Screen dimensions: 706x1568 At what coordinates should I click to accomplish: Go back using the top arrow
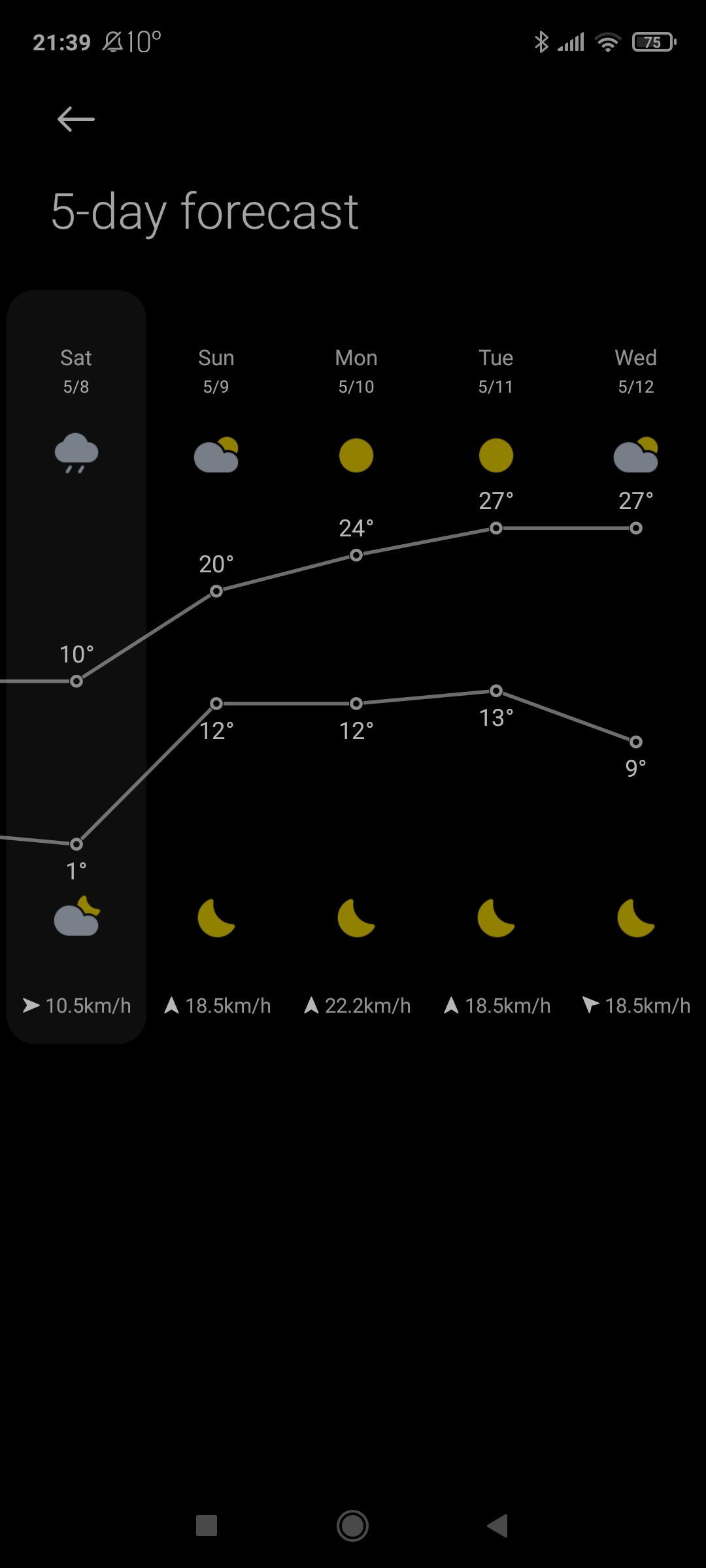point(76,120)
